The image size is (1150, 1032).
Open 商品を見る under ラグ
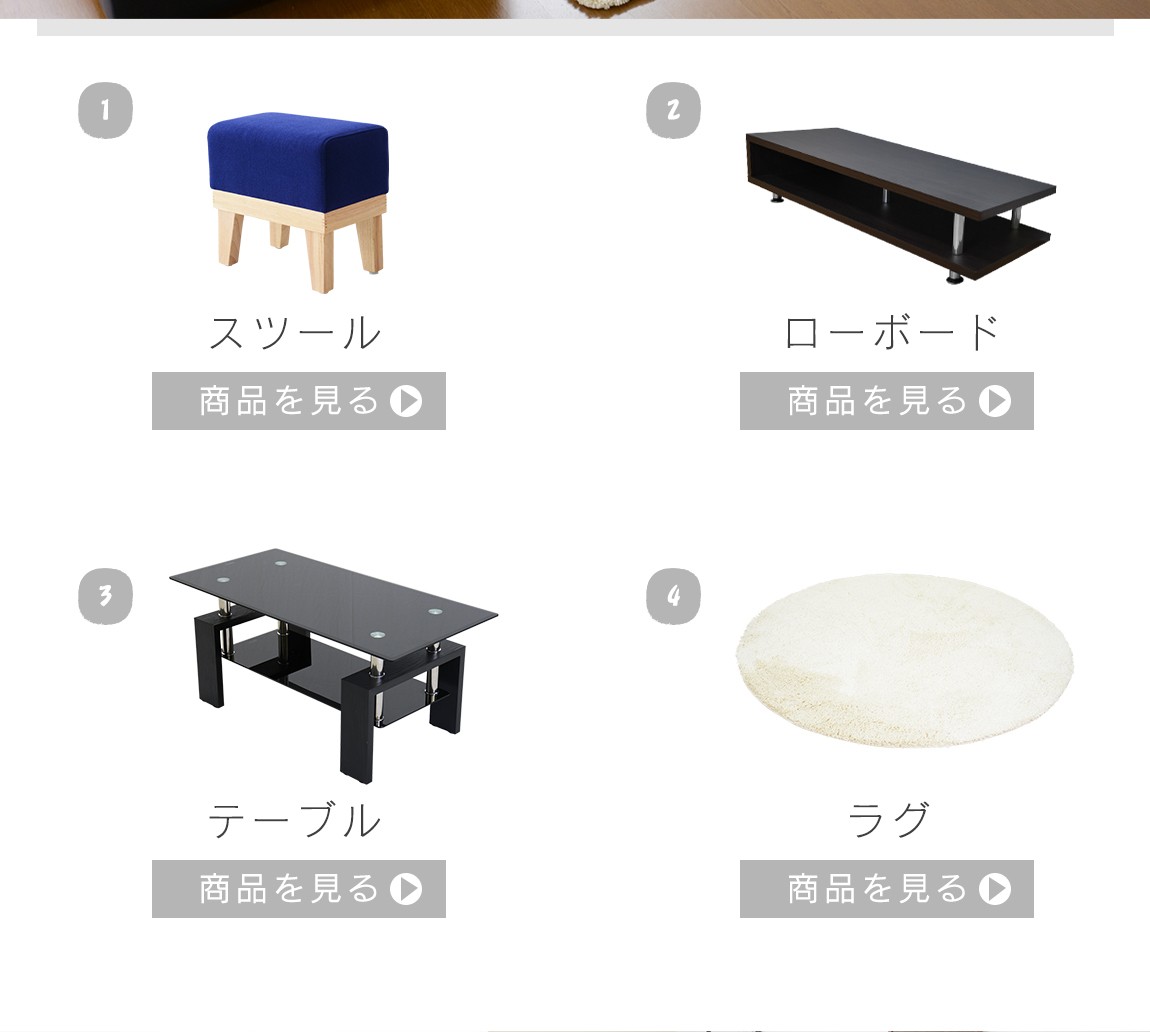coord(886,889)
